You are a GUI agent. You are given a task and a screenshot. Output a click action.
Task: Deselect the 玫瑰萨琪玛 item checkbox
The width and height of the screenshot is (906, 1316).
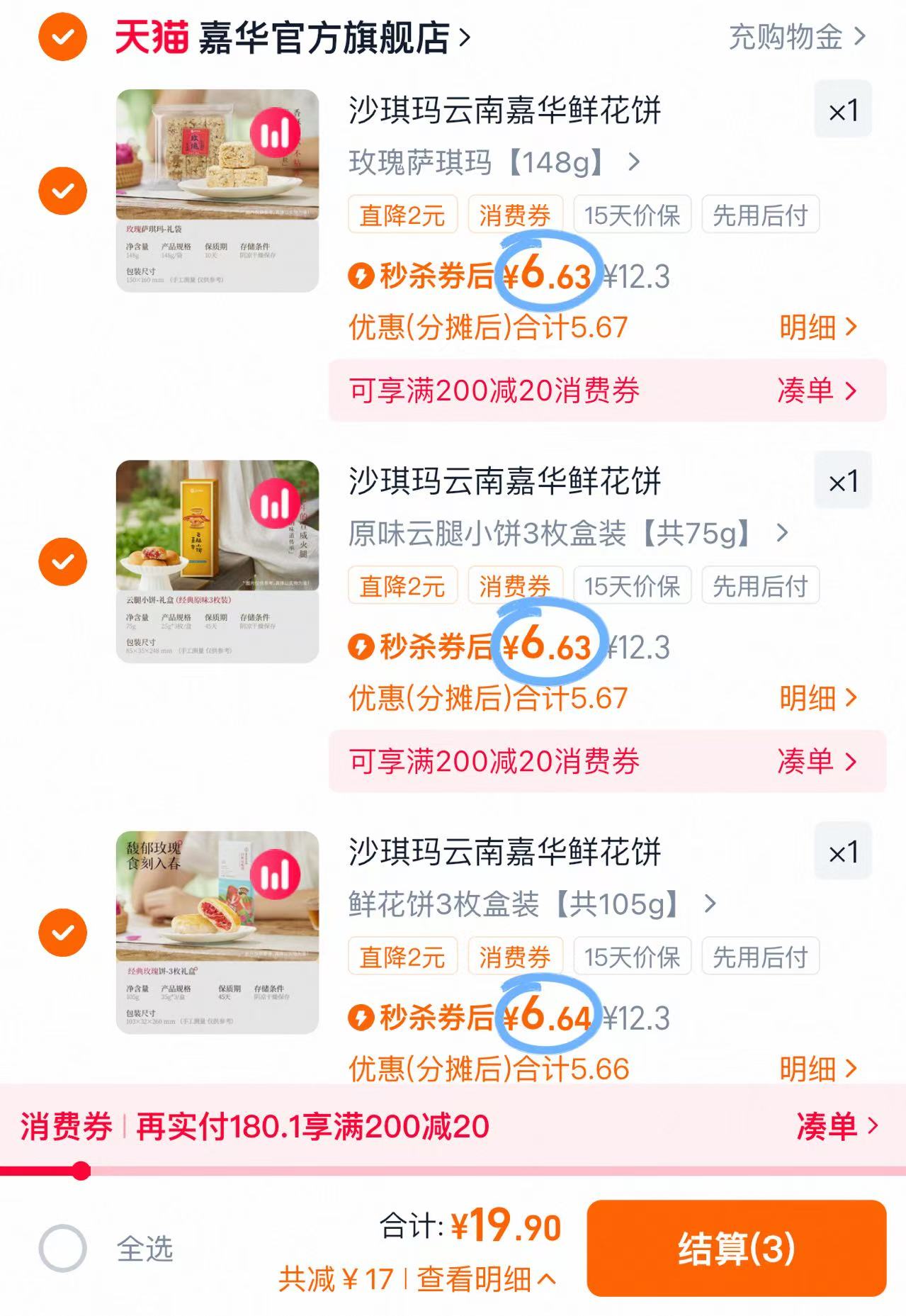pos(64,190)
